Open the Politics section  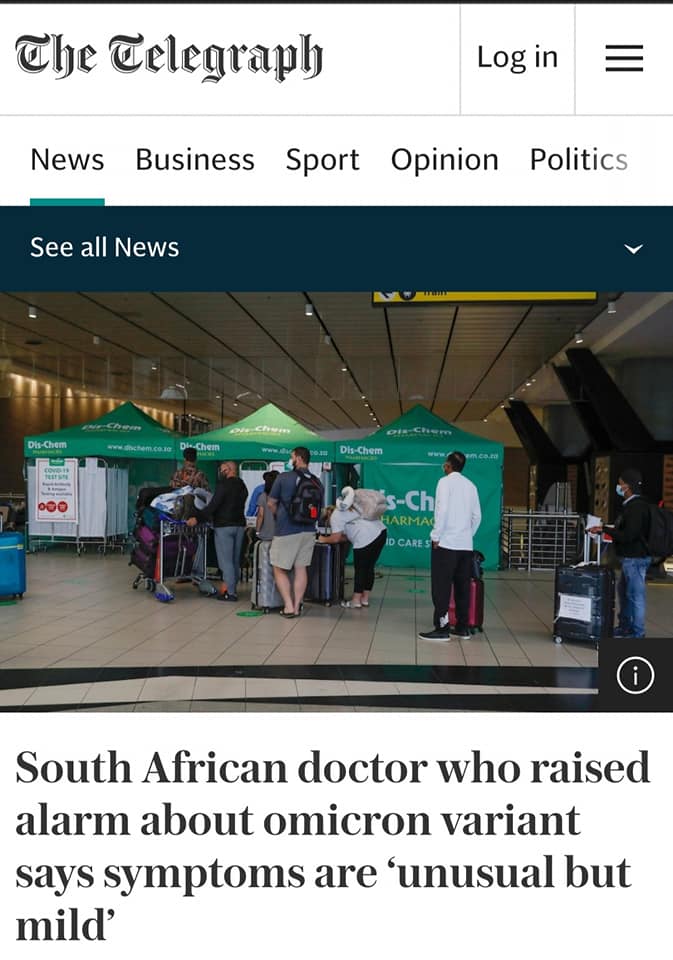point(578,160)
